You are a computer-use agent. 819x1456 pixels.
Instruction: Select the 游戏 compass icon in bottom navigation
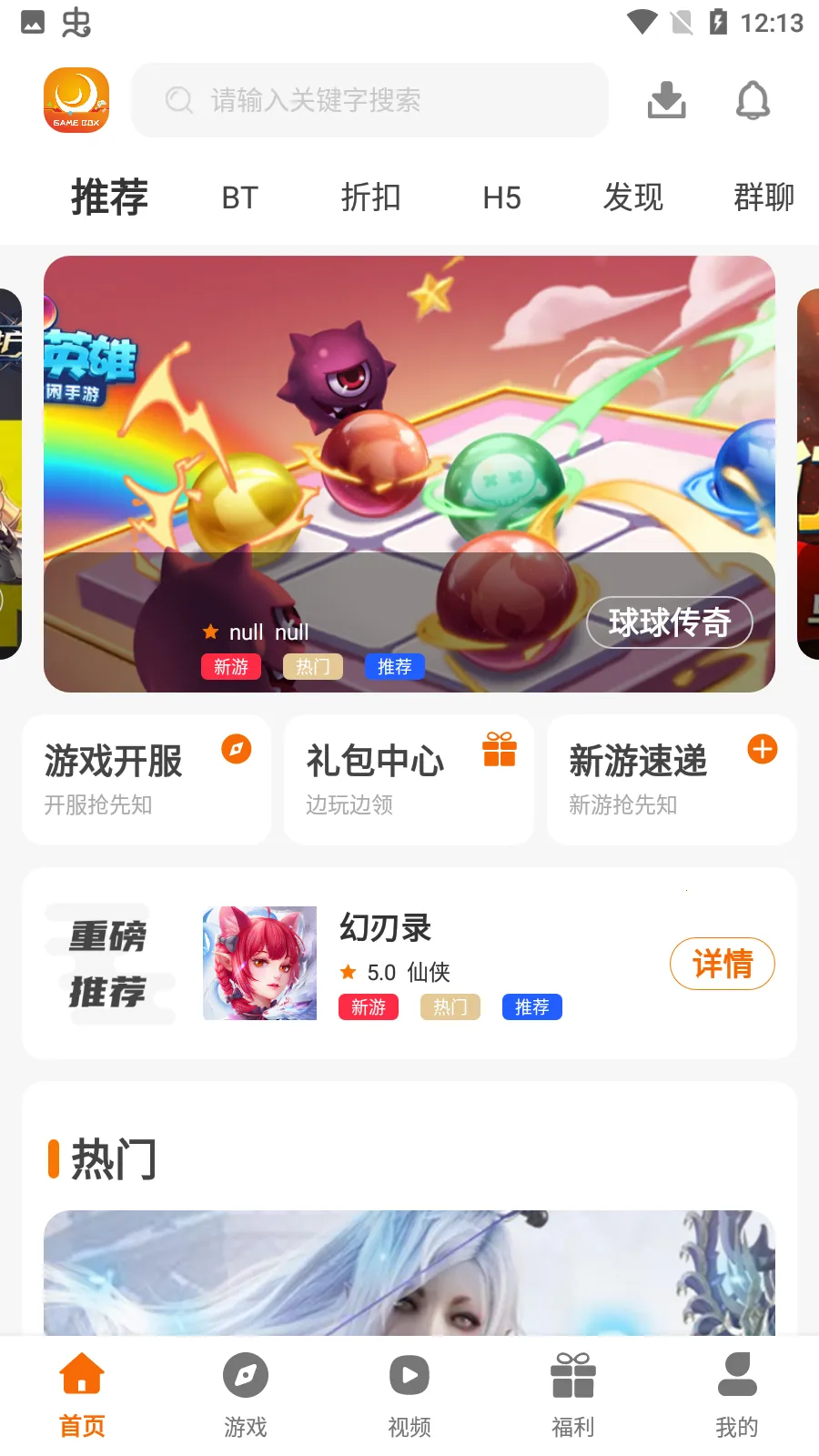pyautogui.click(x=245, y=1374)
